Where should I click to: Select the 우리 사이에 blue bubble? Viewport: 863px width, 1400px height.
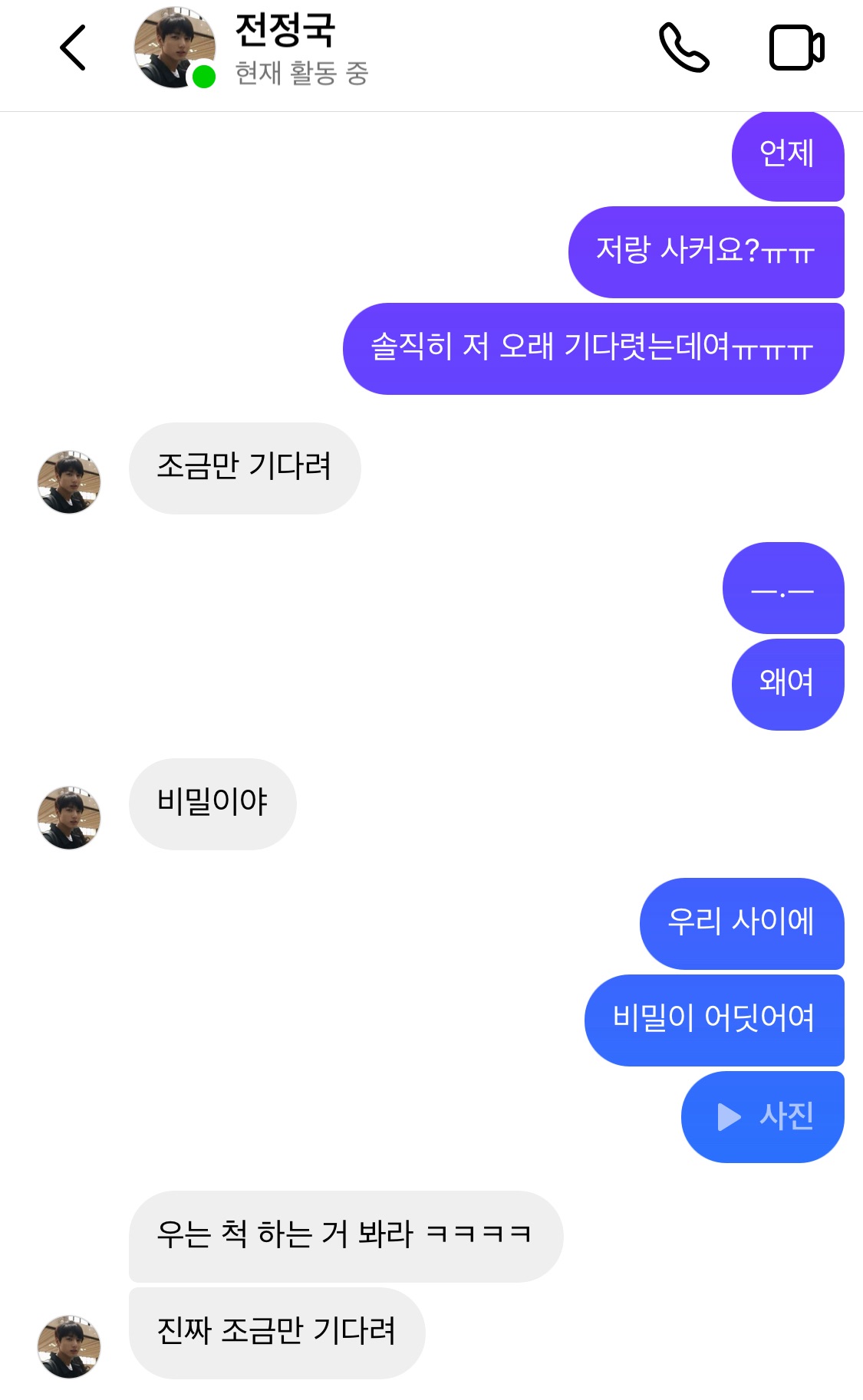point(741,924)
